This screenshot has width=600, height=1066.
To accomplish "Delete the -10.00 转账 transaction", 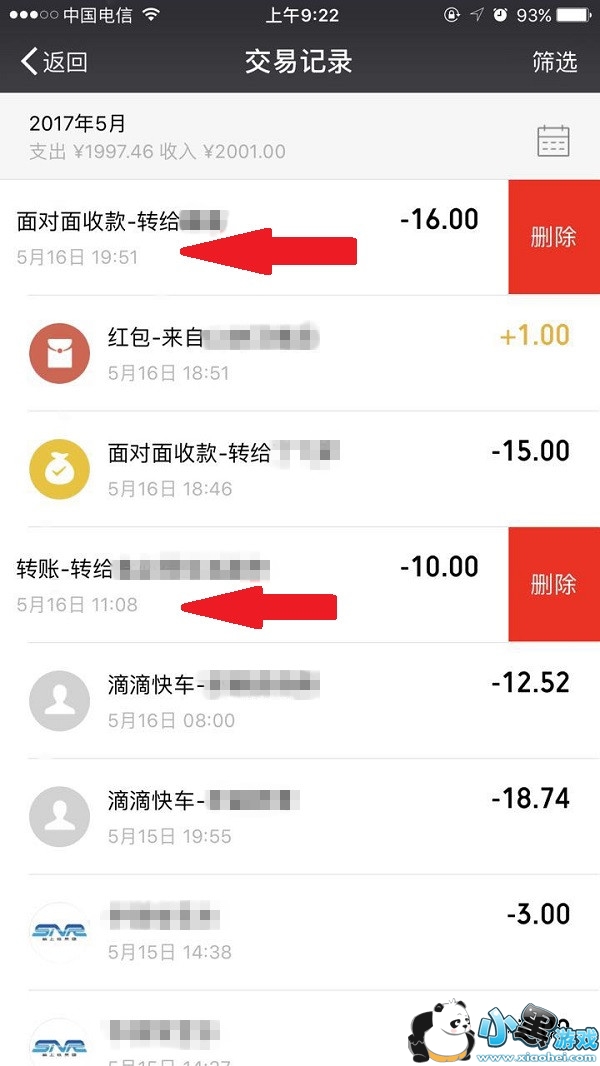I will click(x=553, y=584).
